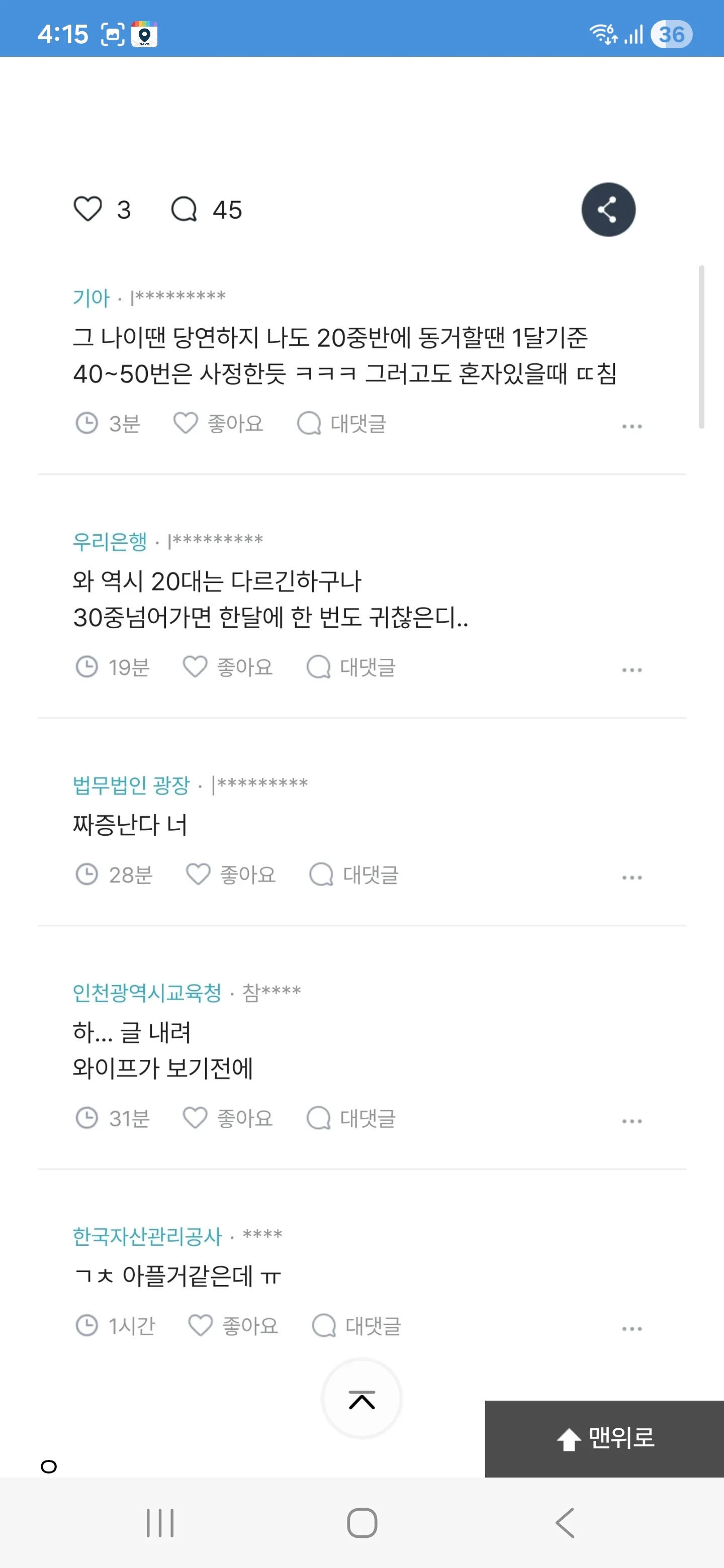The width and height of the screenshot is (724, 1568).
Task: Like the 기아 user's comment
Action: pos(218,423)
